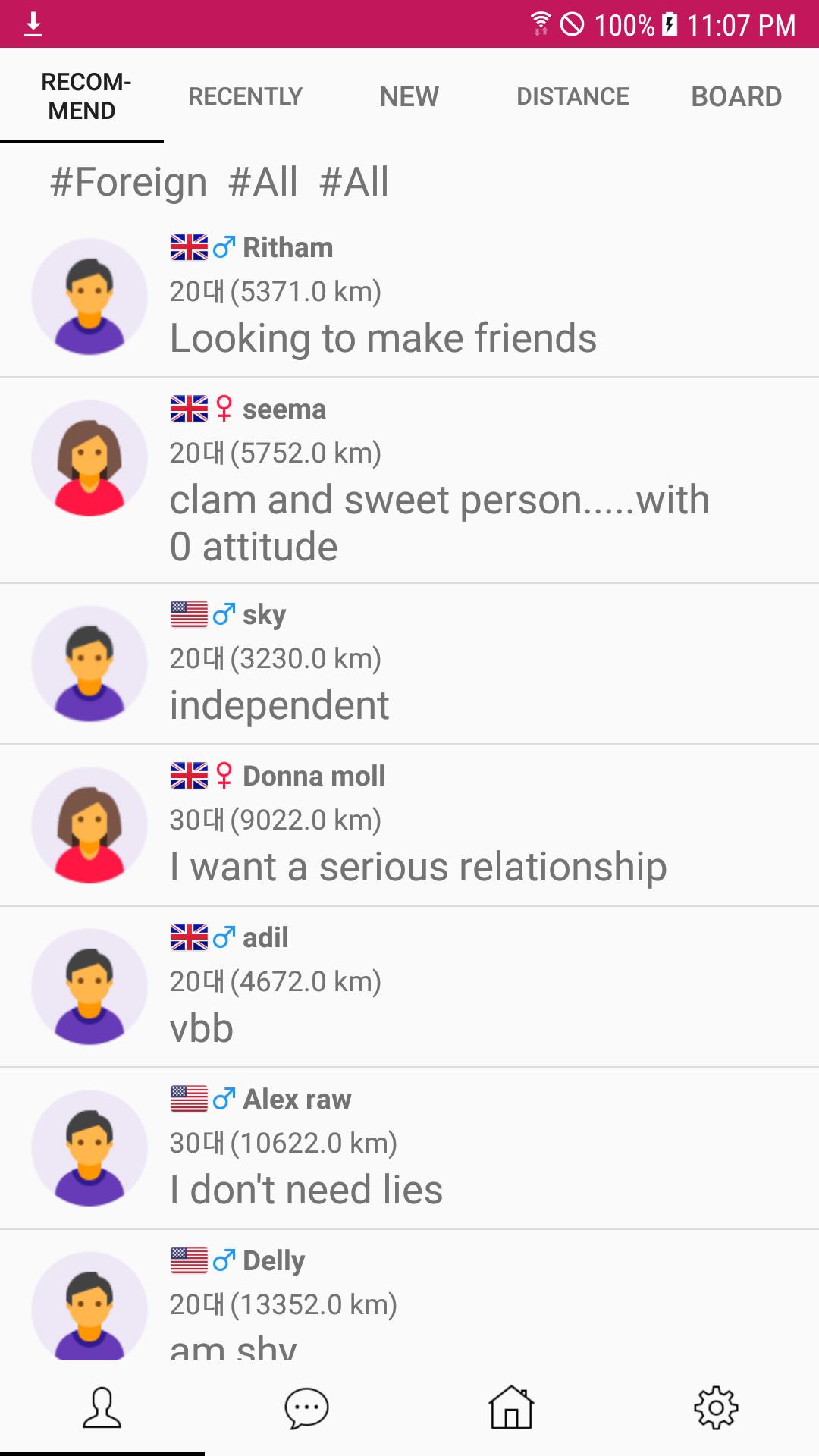The image size is (819, 1456).
Task: Tap the #Foreign #All #All filter
Action: [x=219, y=182]
